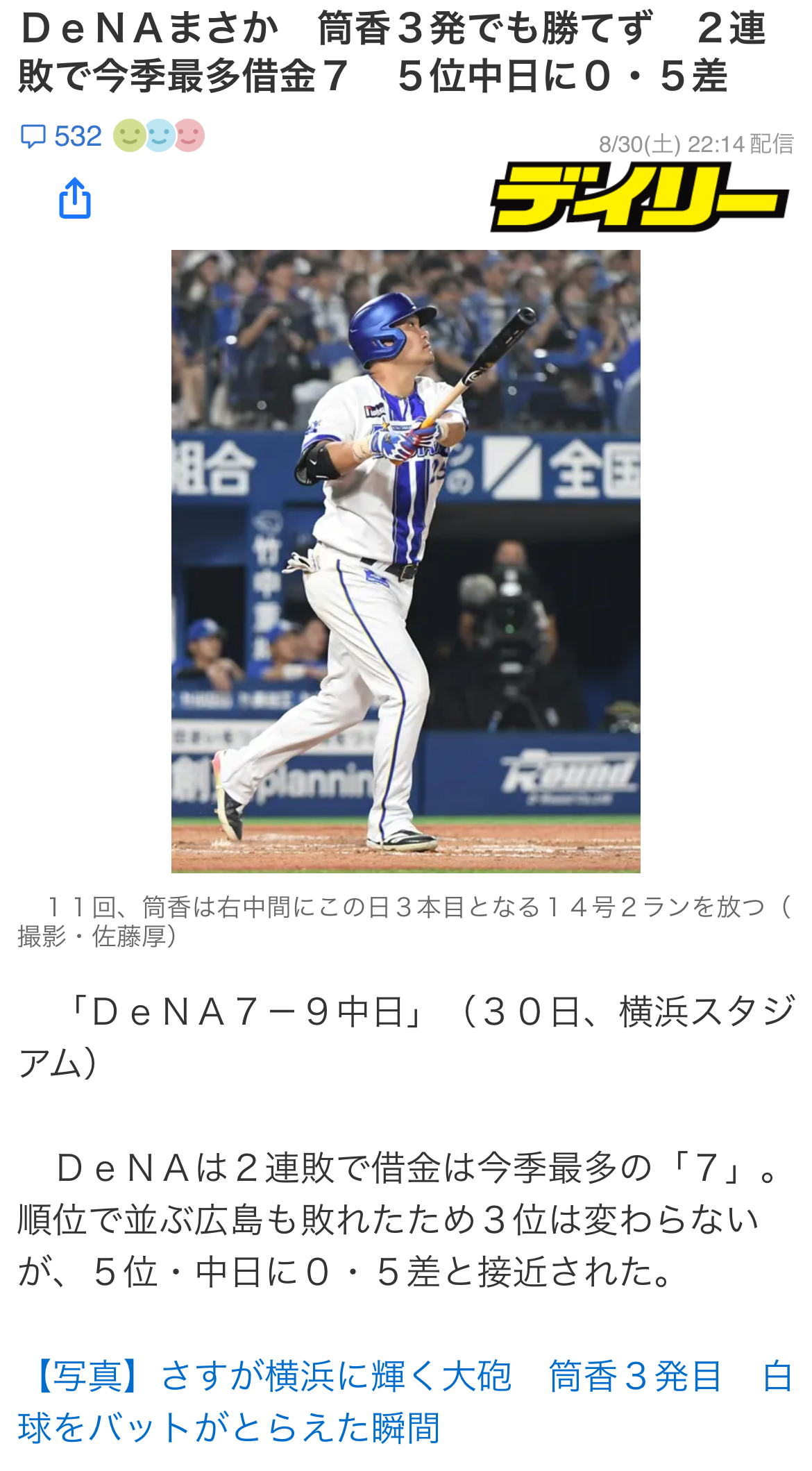Open the 【写真】筒香3発目 photo link
Viewport: 812px width, 1471px height.
click(x=405, y=1402)
